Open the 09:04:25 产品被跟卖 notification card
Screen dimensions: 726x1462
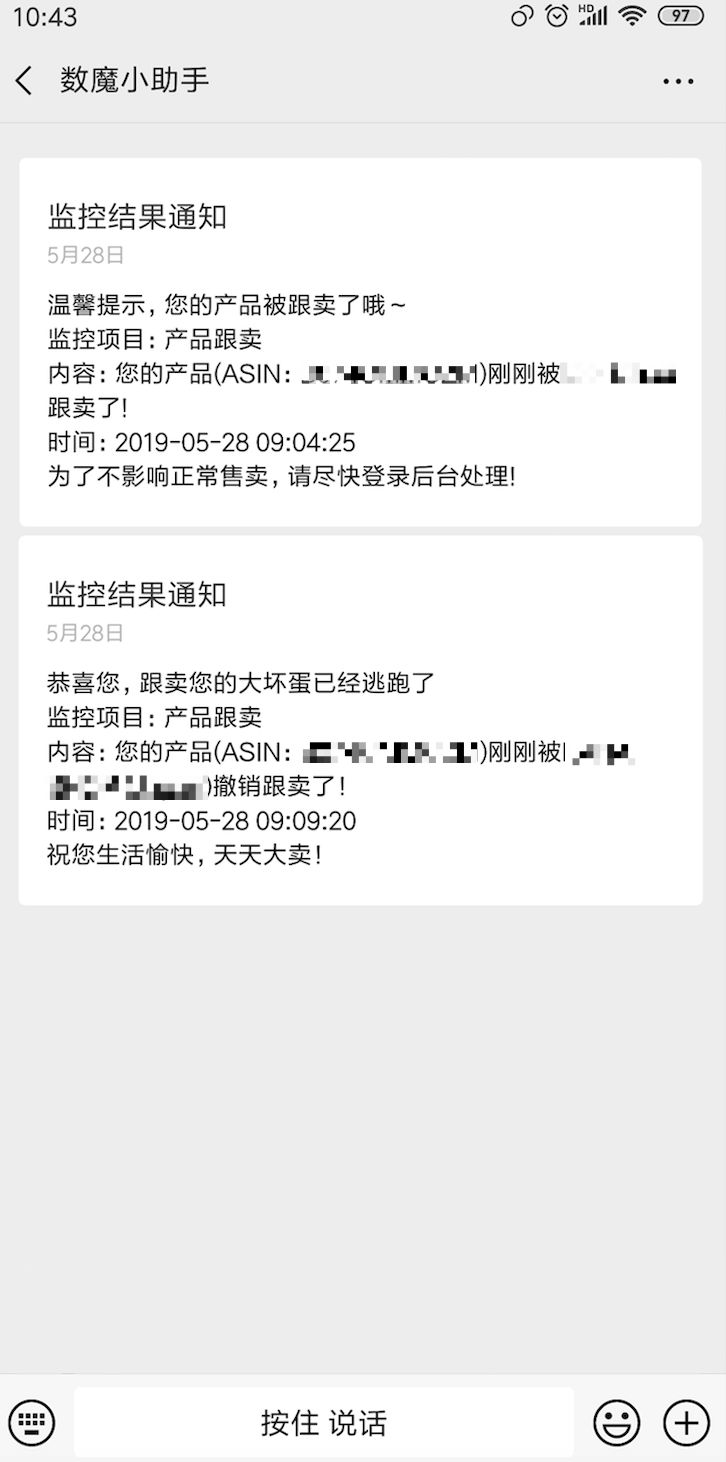tap(360, 342)
